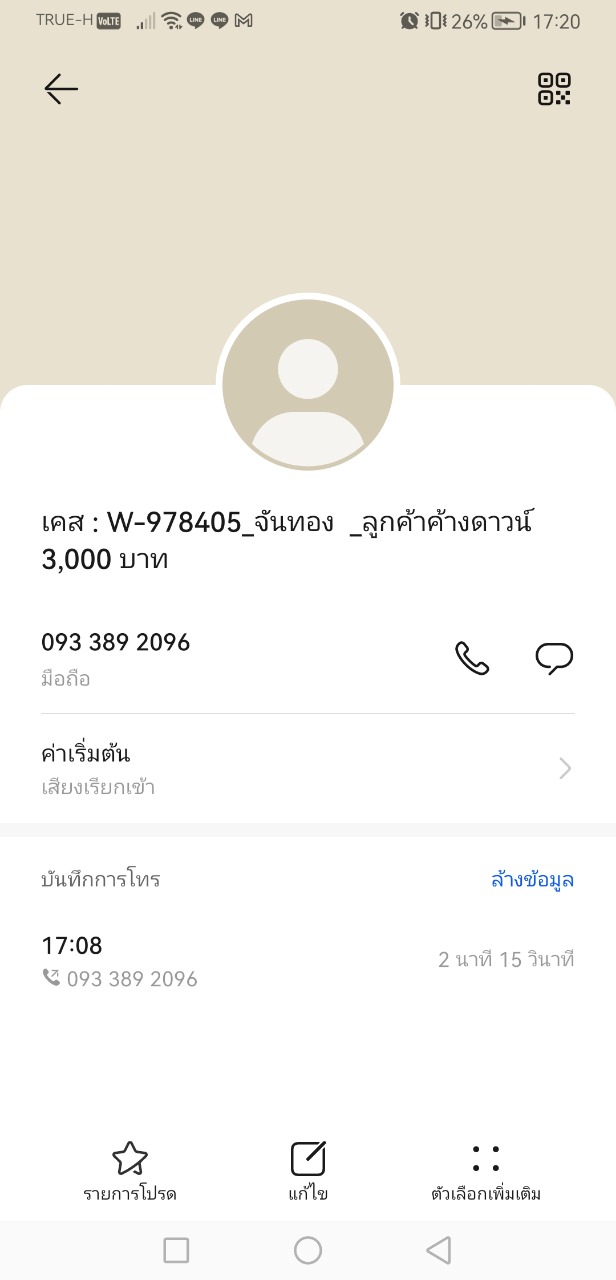This screenshot has height=1280, width=616.
Task: Tap the contact profile photo placeholder
Action: [308, 385]
